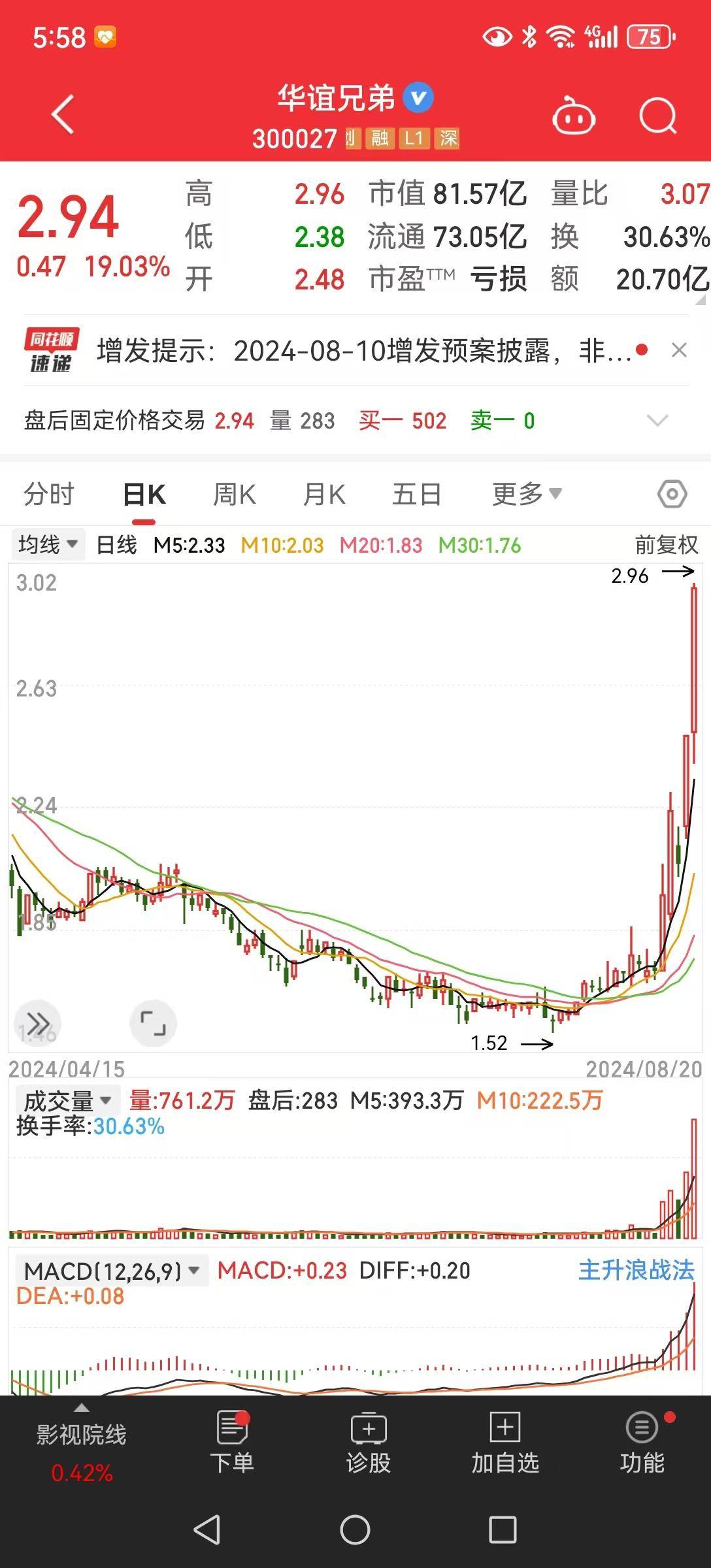Viewport: 711px width, 1568px height.
Task: Open the 更多 chart period dropdown
Action: [526, 494]
